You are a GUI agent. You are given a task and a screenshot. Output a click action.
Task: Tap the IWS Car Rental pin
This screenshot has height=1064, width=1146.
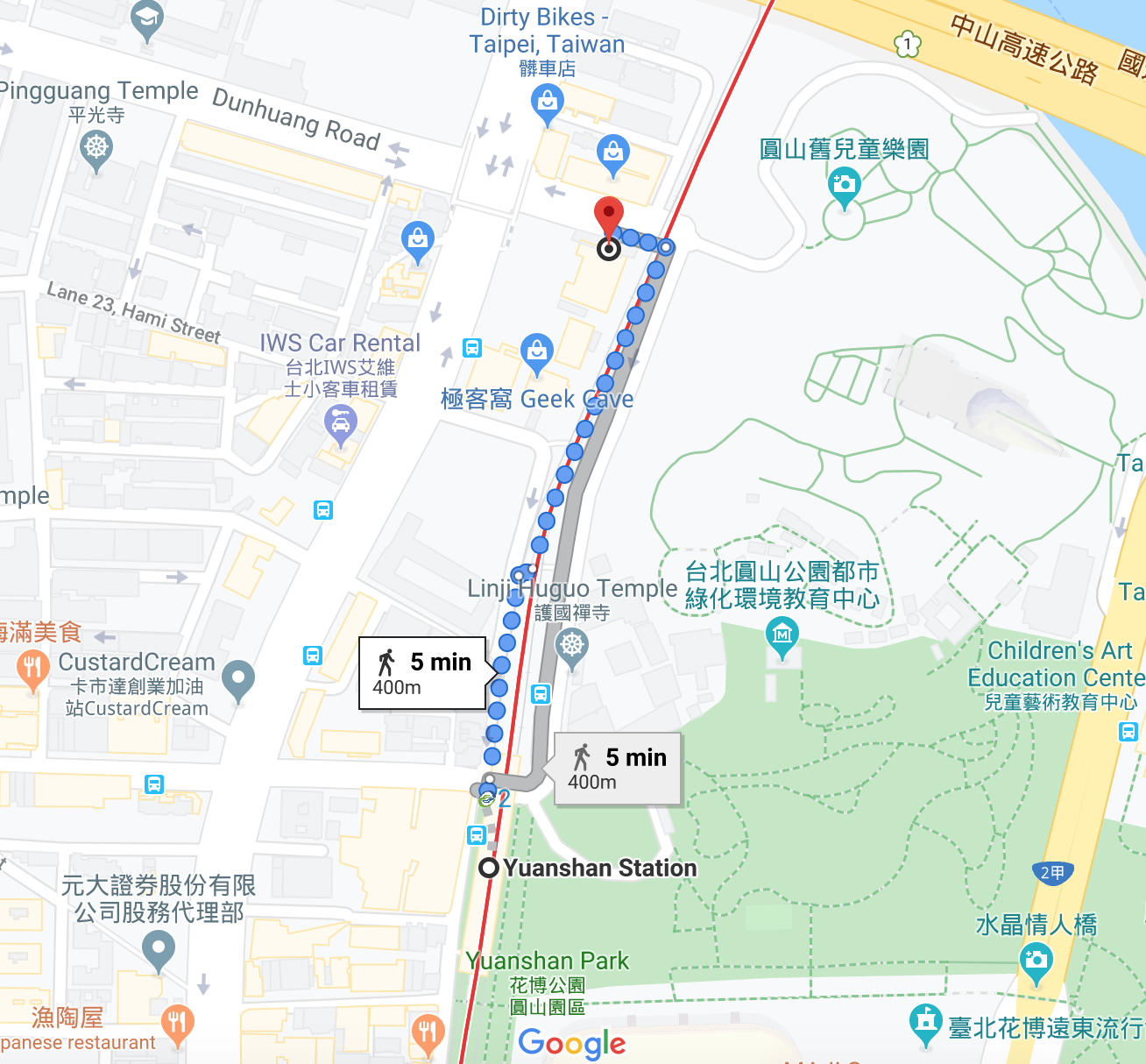pyautogui.click(x=340, y=426)
